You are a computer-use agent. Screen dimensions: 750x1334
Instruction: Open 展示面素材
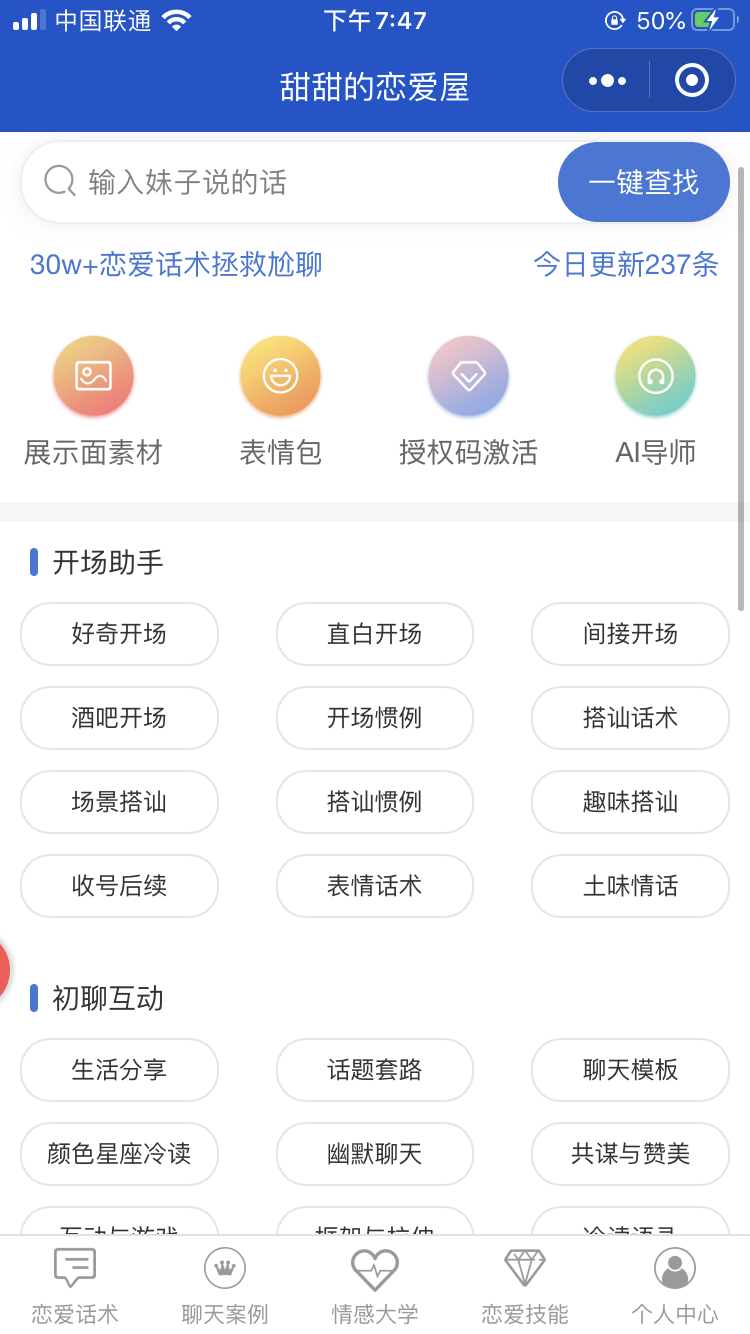coord(93,402)
